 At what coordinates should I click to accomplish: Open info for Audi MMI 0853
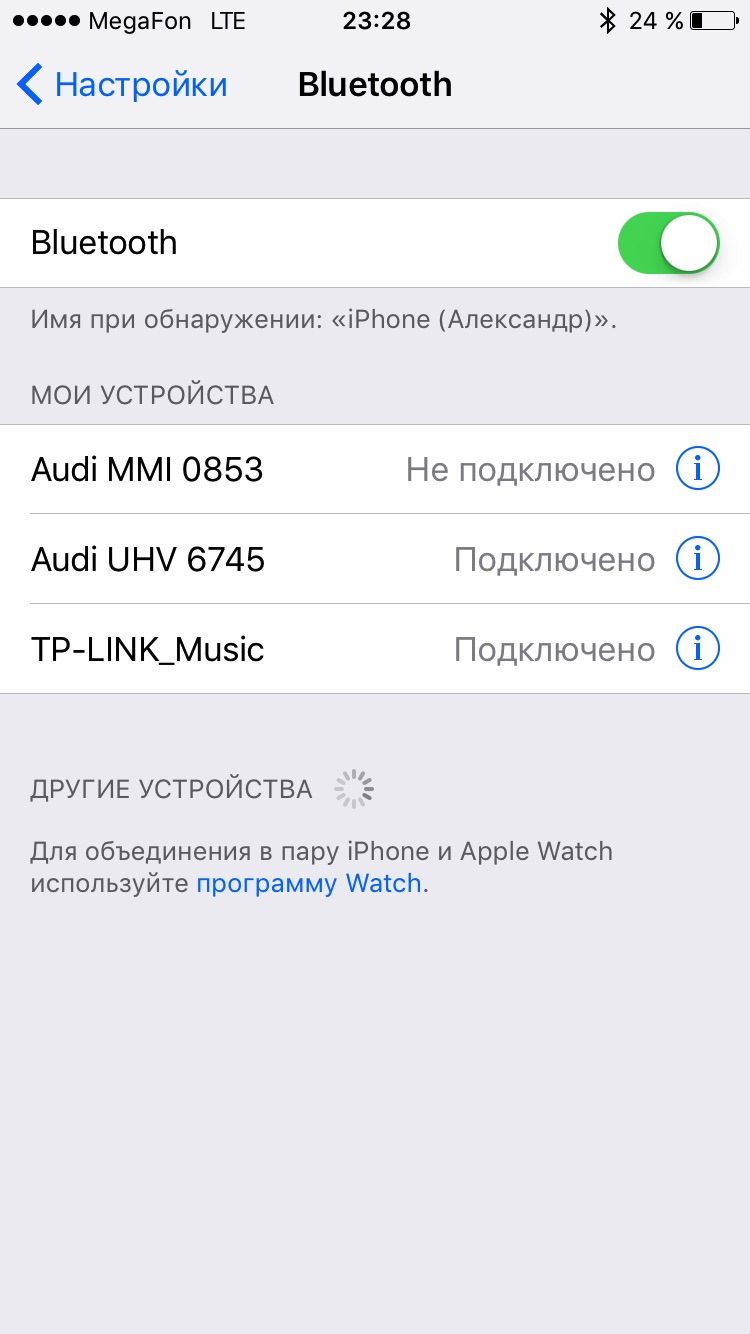[697, 469]
